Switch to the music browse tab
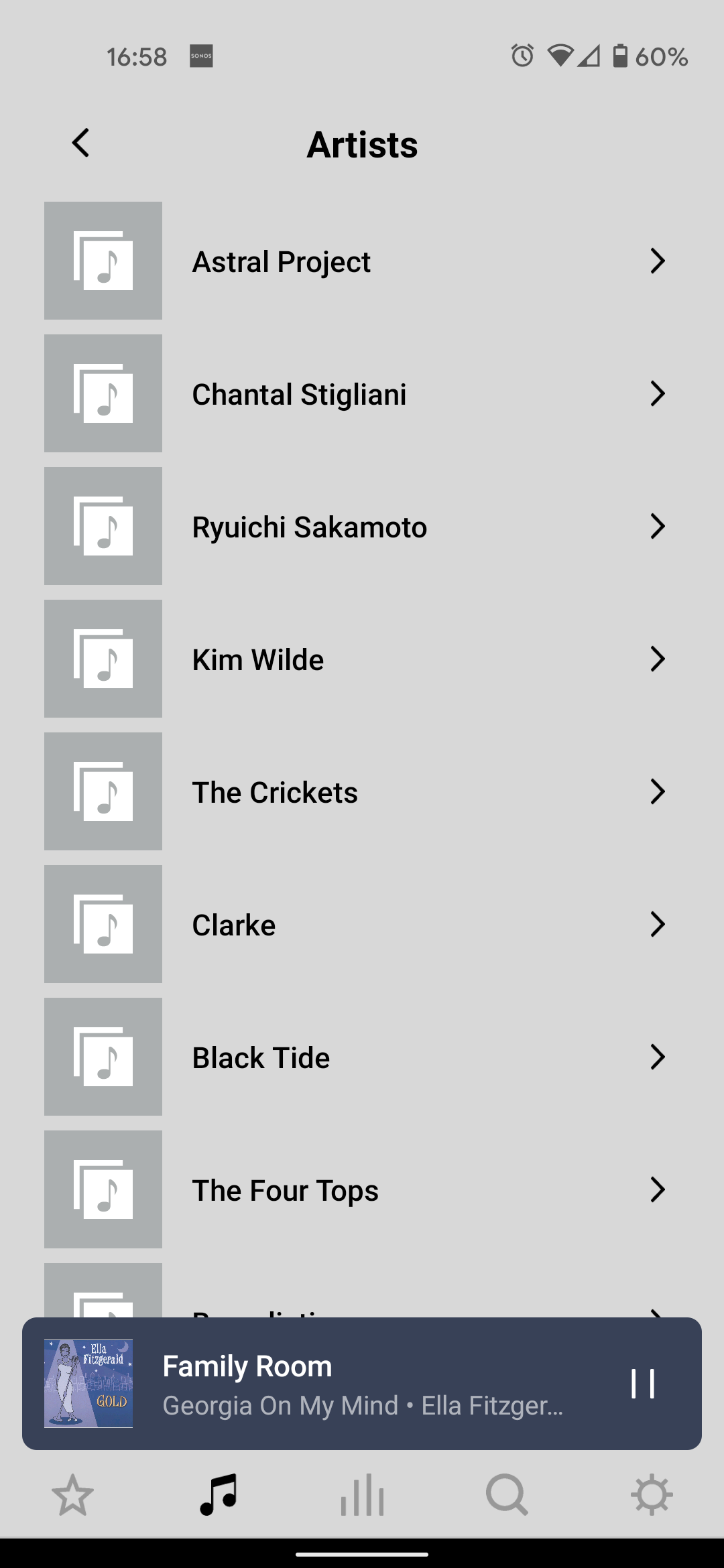Image resolution: width=724 pixels, height=1568 pixels. [218, 1495]
